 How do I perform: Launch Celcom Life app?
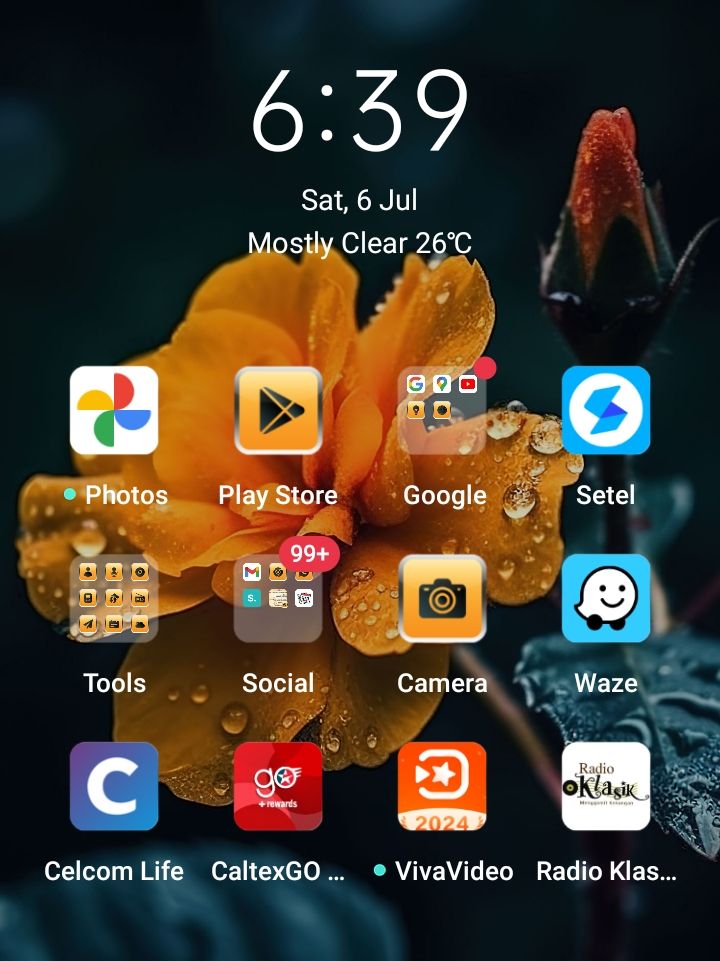coord(114,786)
